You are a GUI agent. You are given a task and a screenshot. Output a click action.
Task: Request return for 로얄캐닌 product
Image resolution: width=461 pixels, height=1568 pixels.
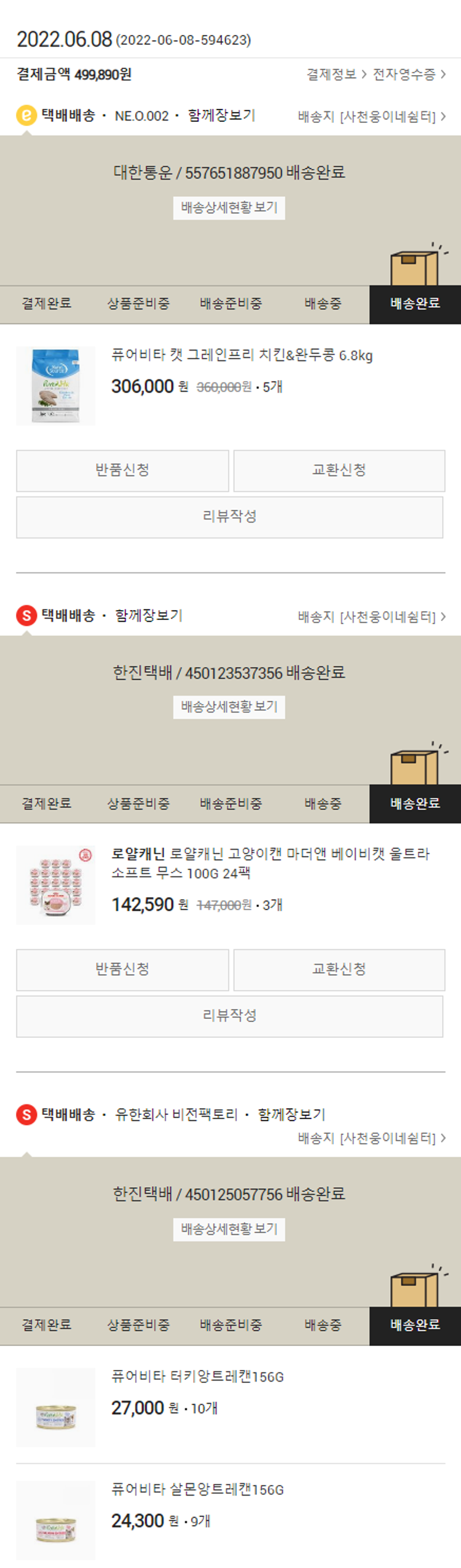pyautogui.click(x=122, y=970)
